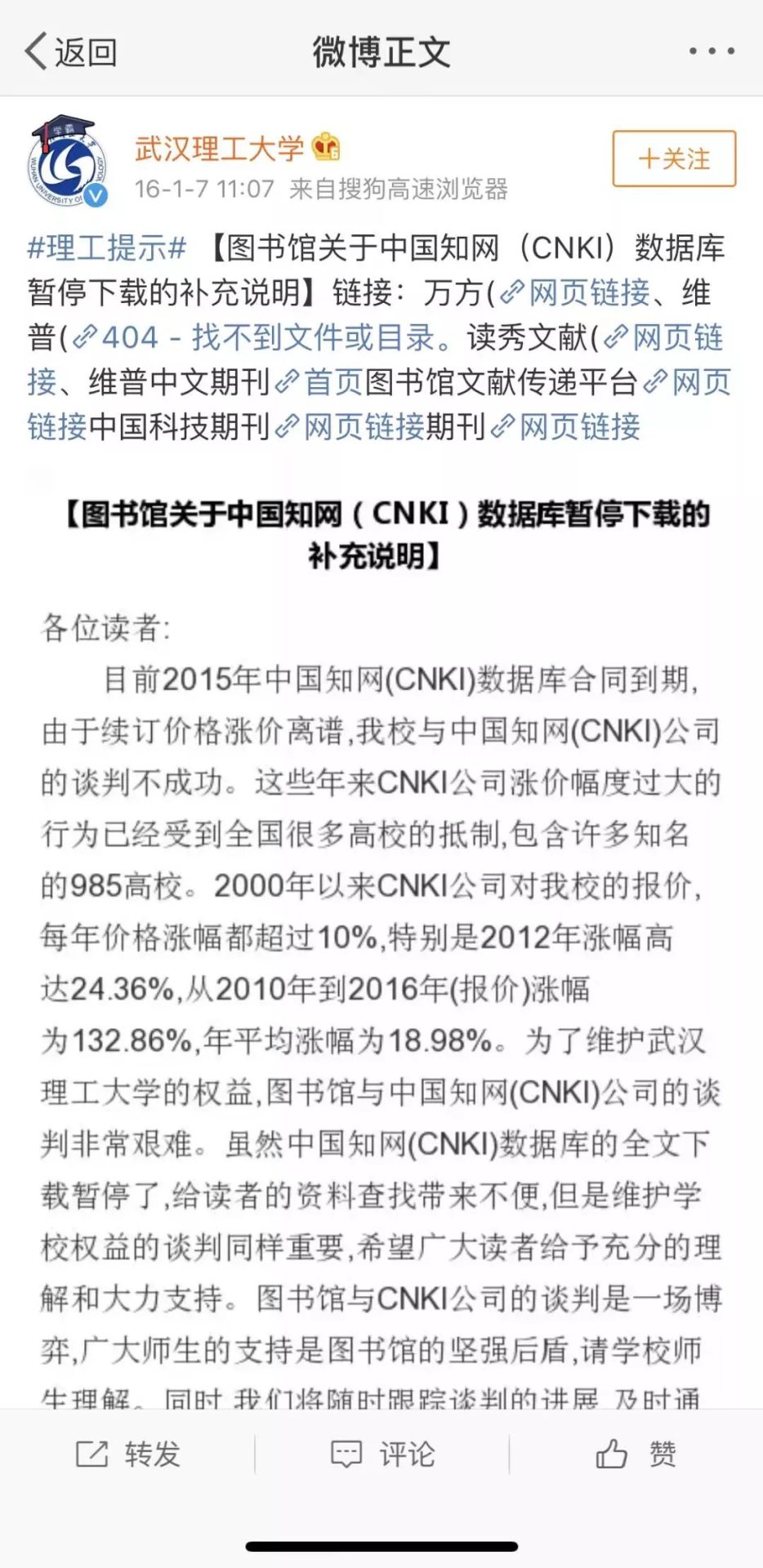Open the #理工提示# hashtag topic
Image resolution: width=763 pixels, height=1568 pixels.
tap(107, 248)
